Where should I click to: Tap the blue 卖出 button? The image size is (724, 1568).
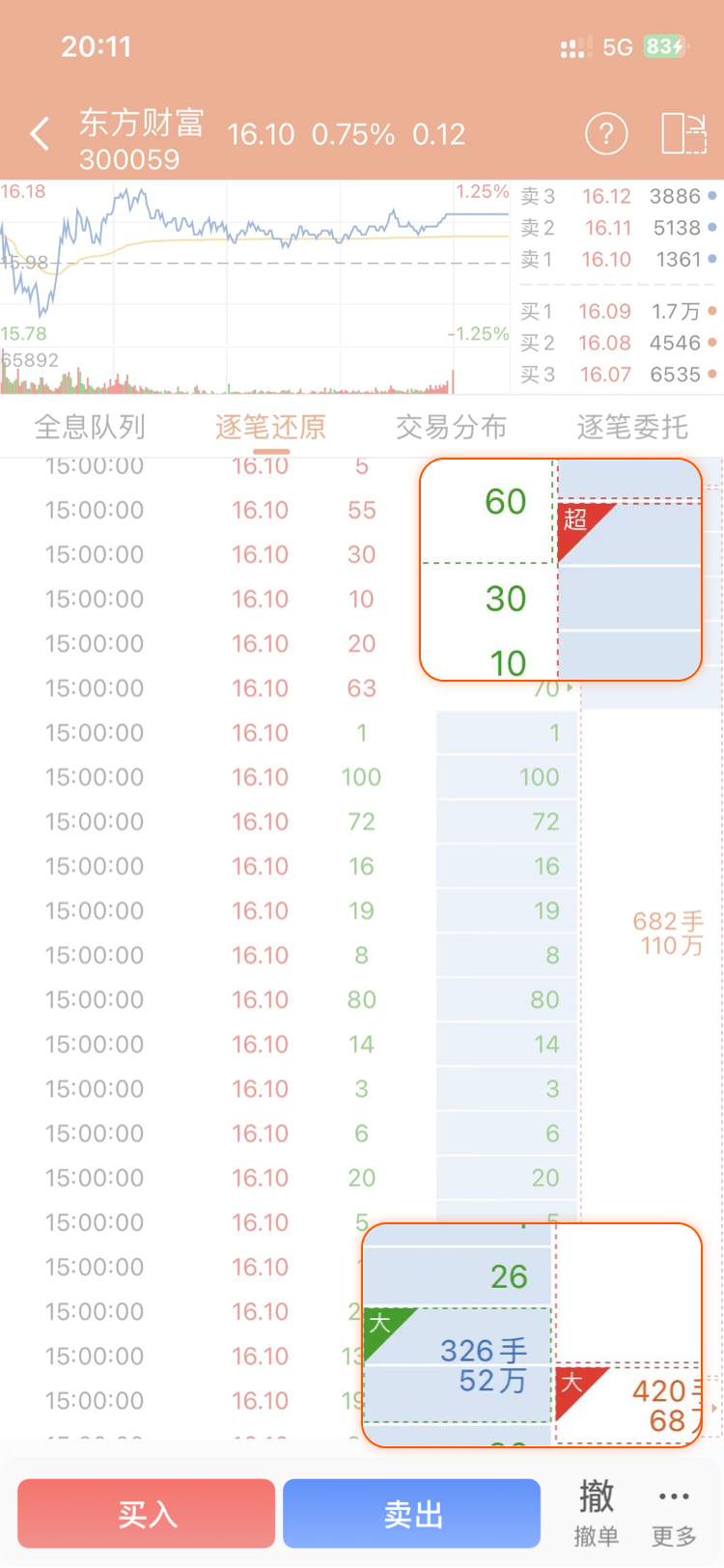click(412, 1514)
